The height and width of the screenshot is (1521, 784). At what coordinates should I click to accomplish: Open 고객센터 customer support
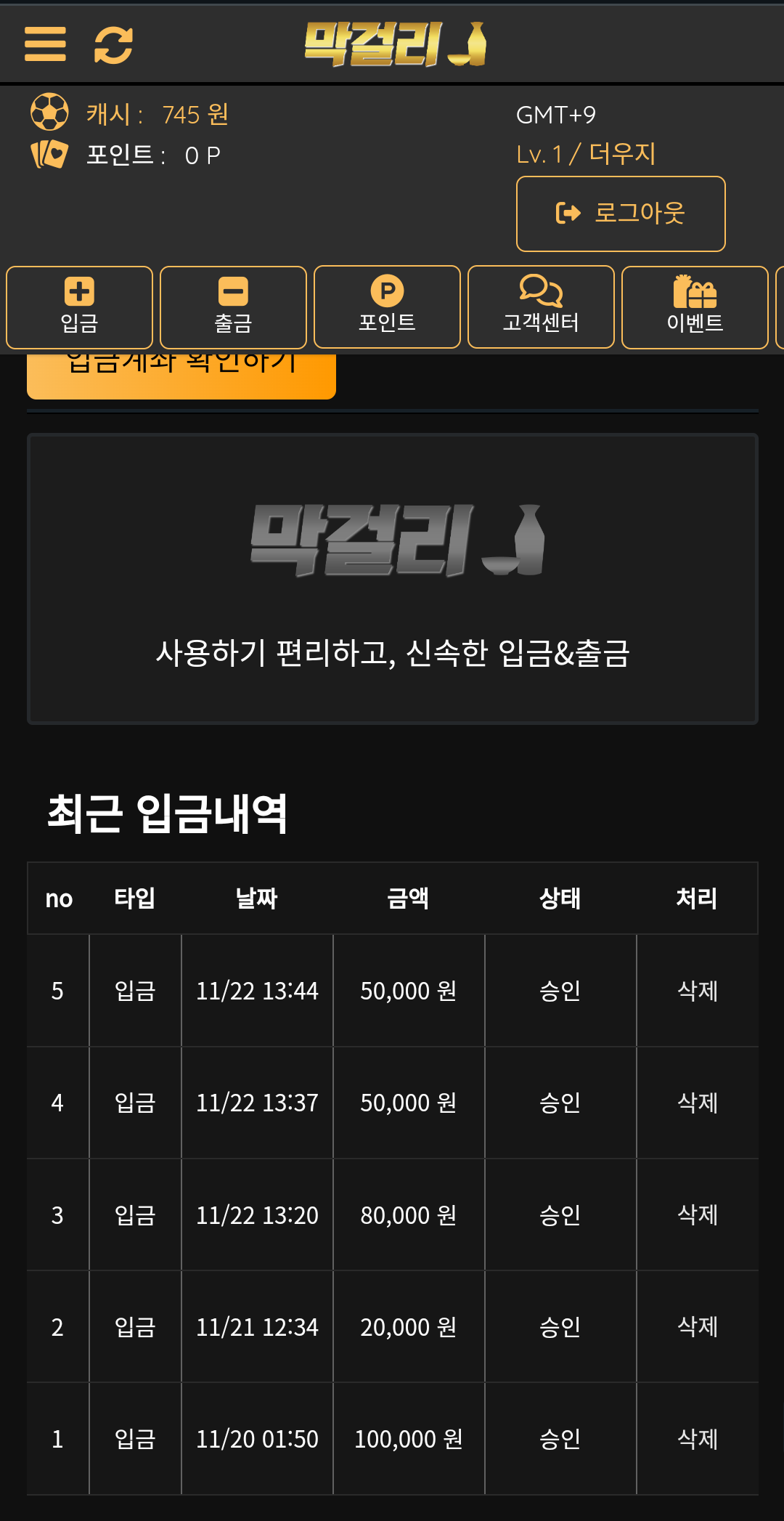tap(541, 307)
